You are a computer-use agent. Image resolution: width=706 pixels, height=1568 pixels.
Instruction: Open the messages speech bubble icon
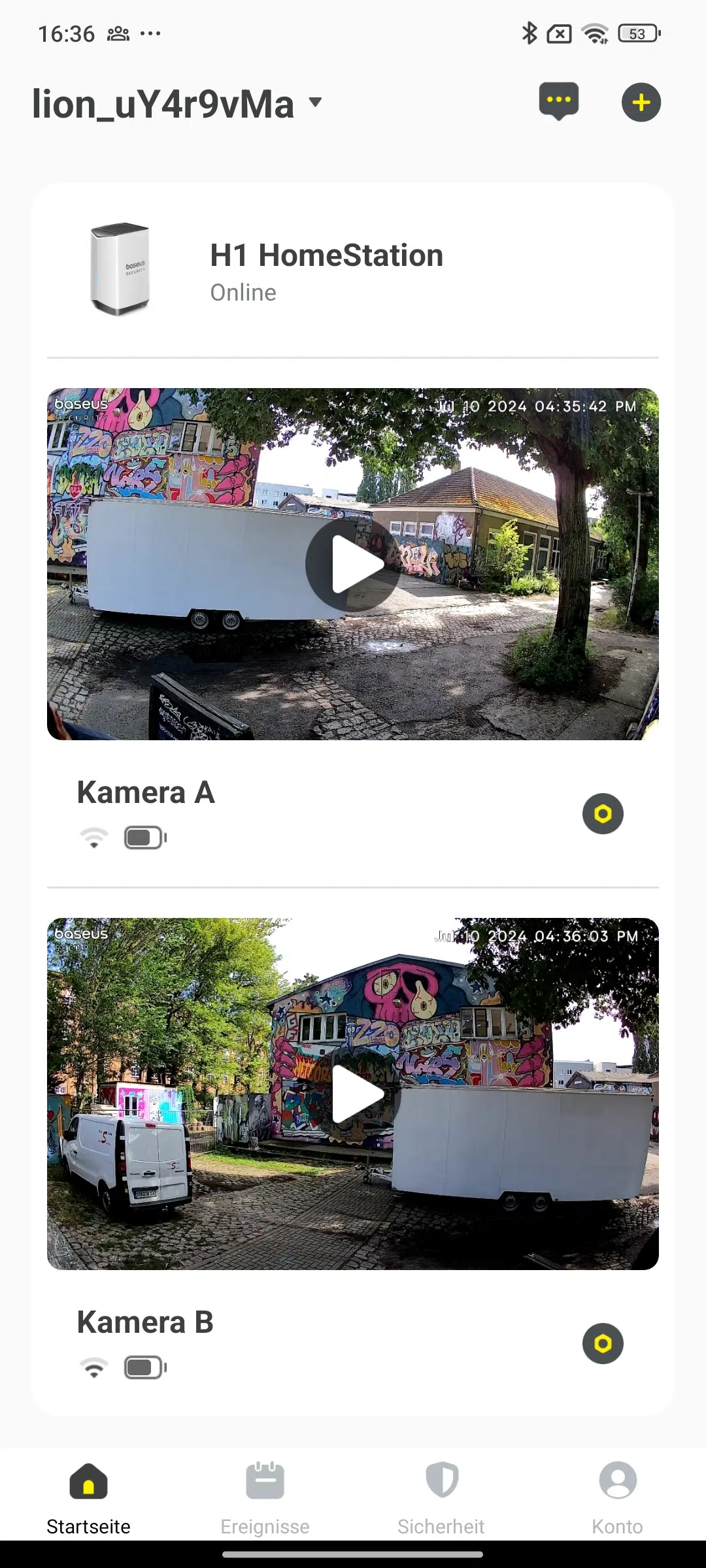coord(558,102)
